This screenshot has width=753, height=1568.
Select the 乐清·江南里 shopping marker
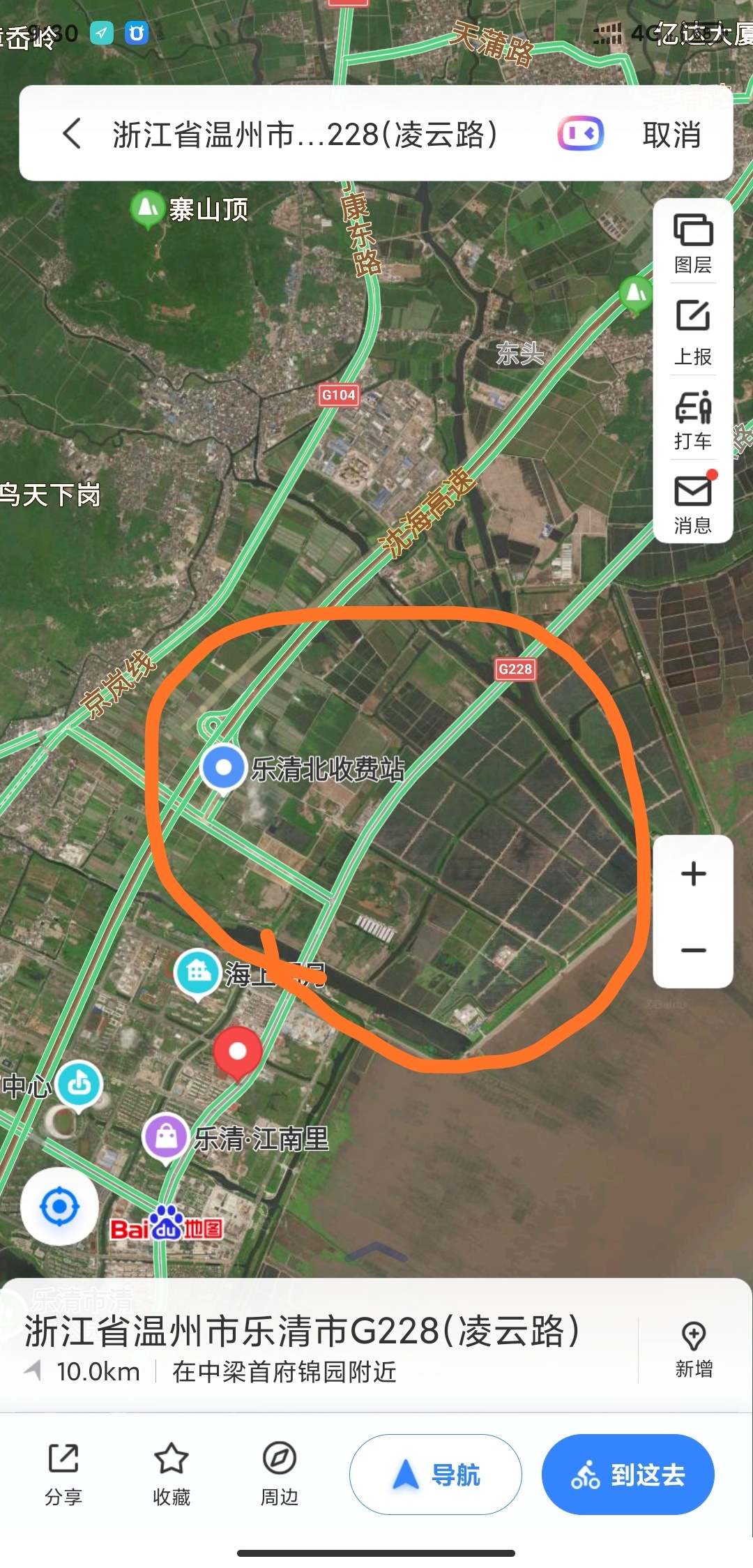point(166,1137)
